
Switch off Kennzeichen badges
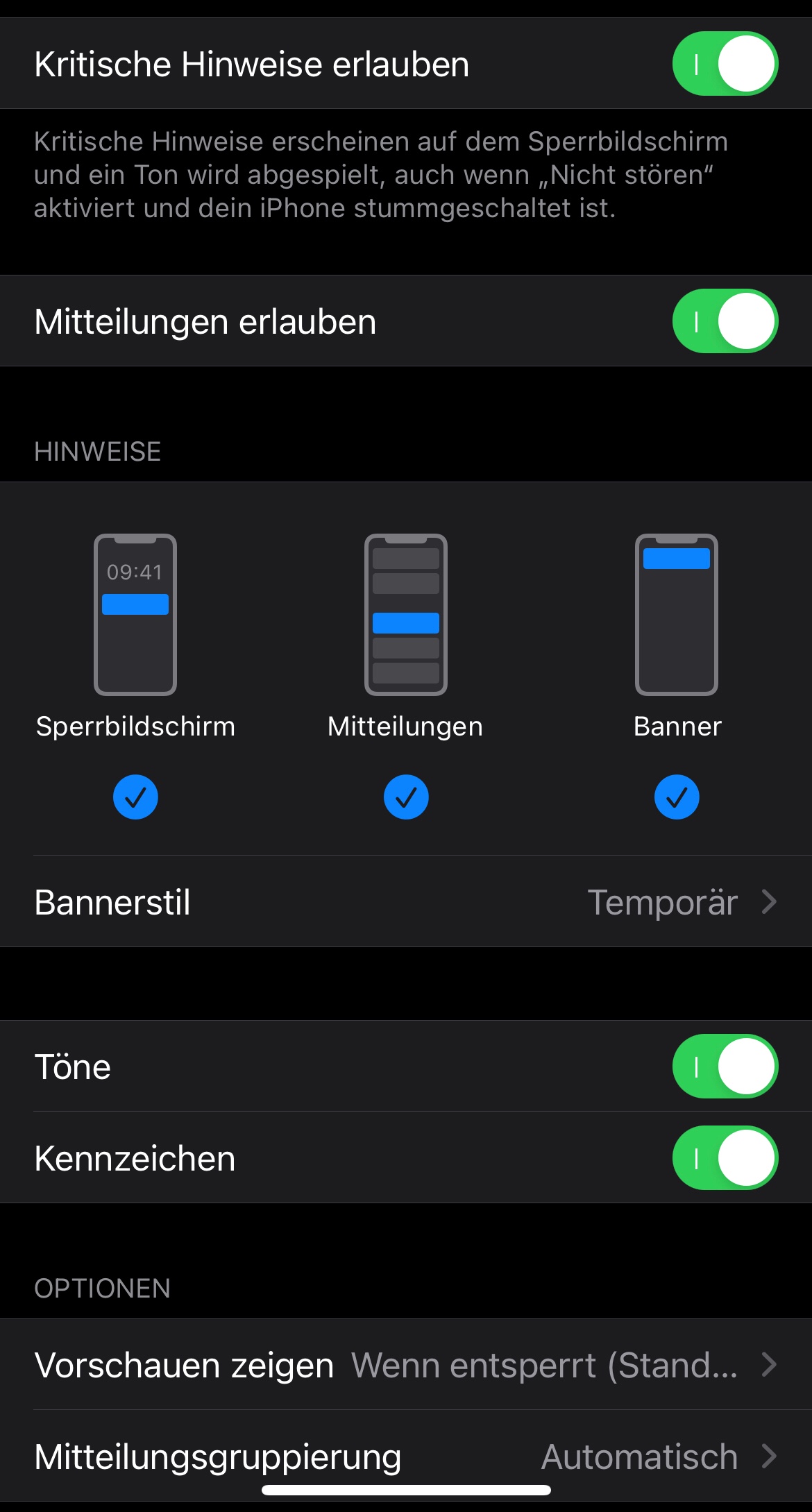(725, 1158)
